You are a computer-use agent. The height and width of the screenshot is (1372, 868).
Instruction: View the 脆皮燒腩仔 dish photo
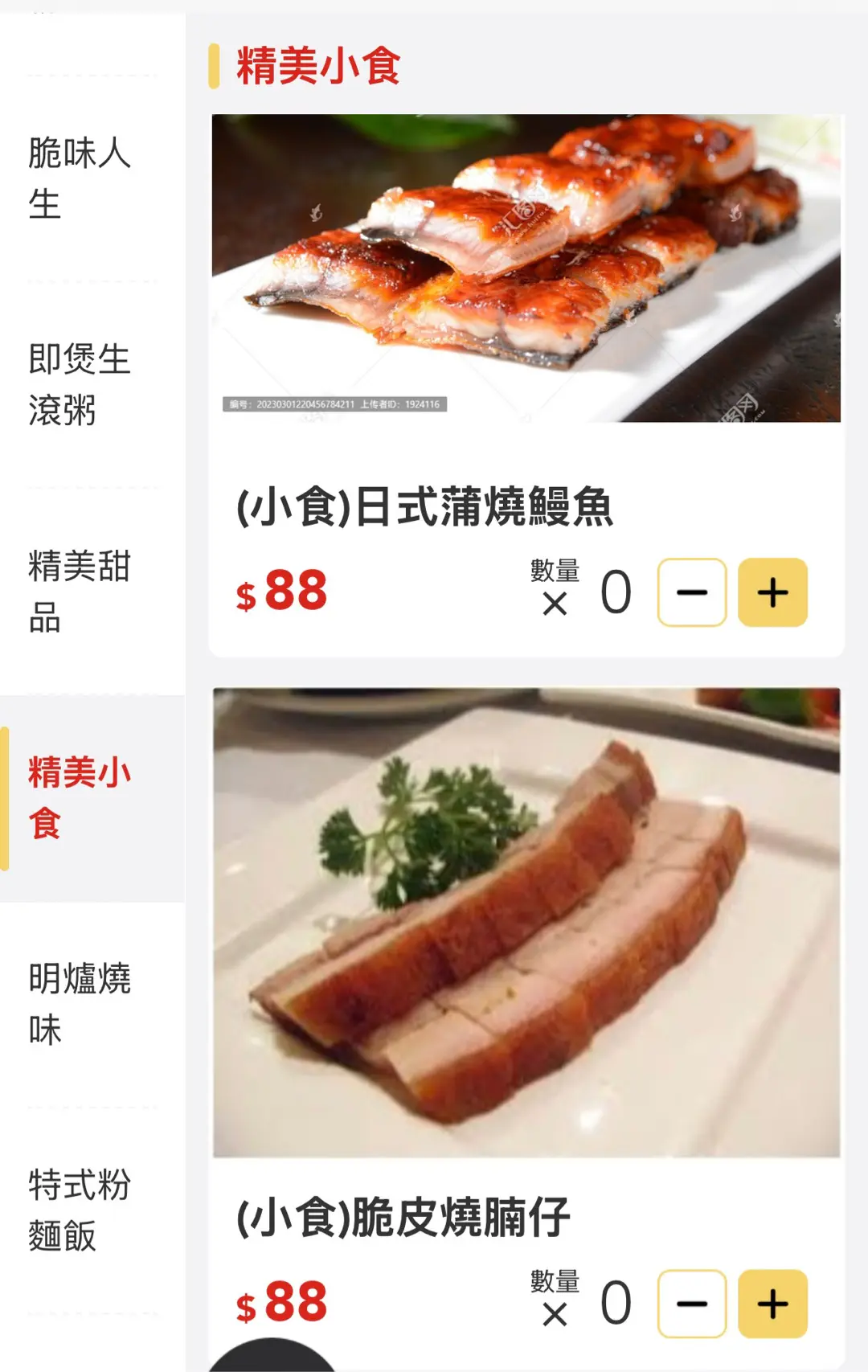(526, 922)
